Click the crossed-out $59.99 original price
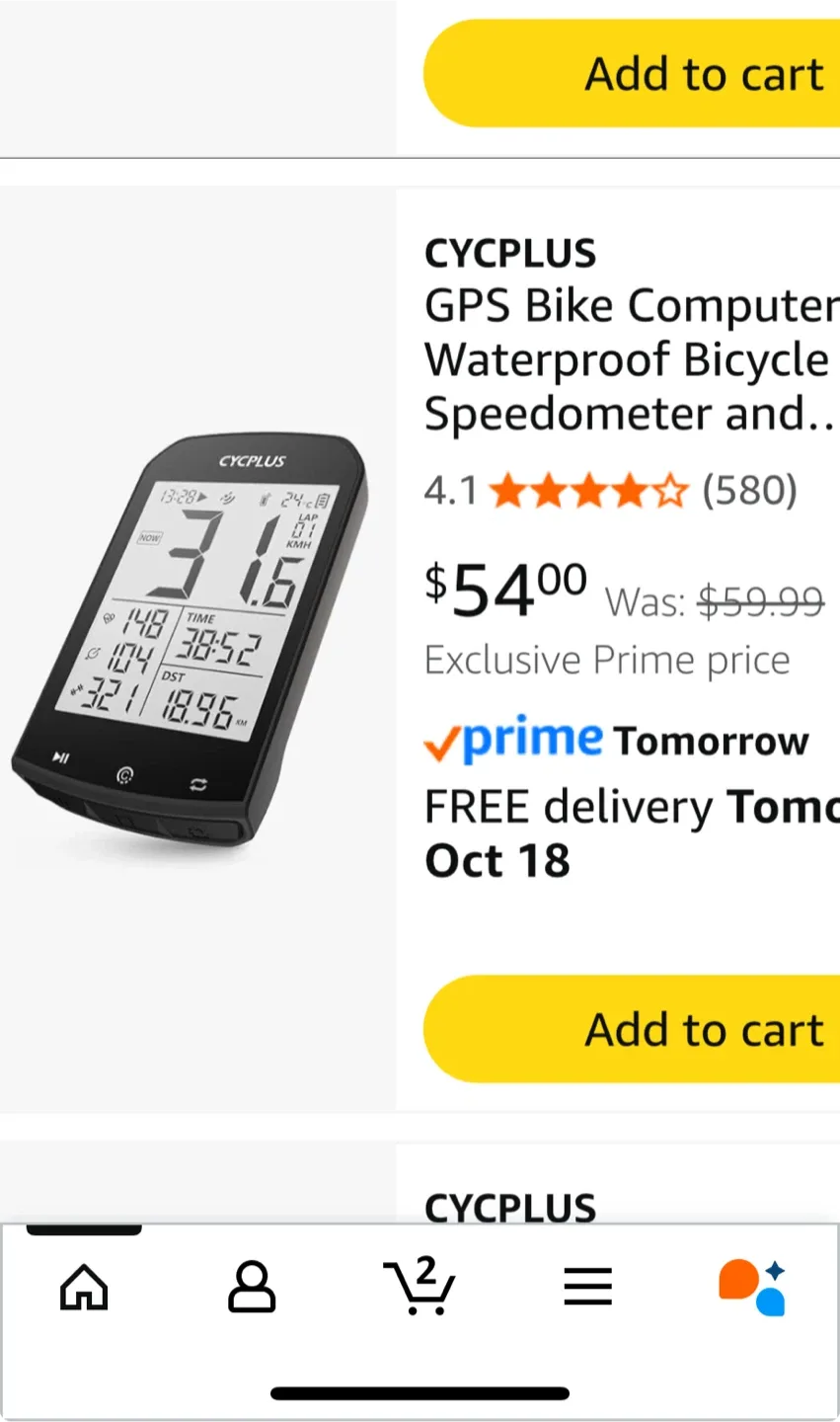Screen dimensions: 840x1422 760,601
